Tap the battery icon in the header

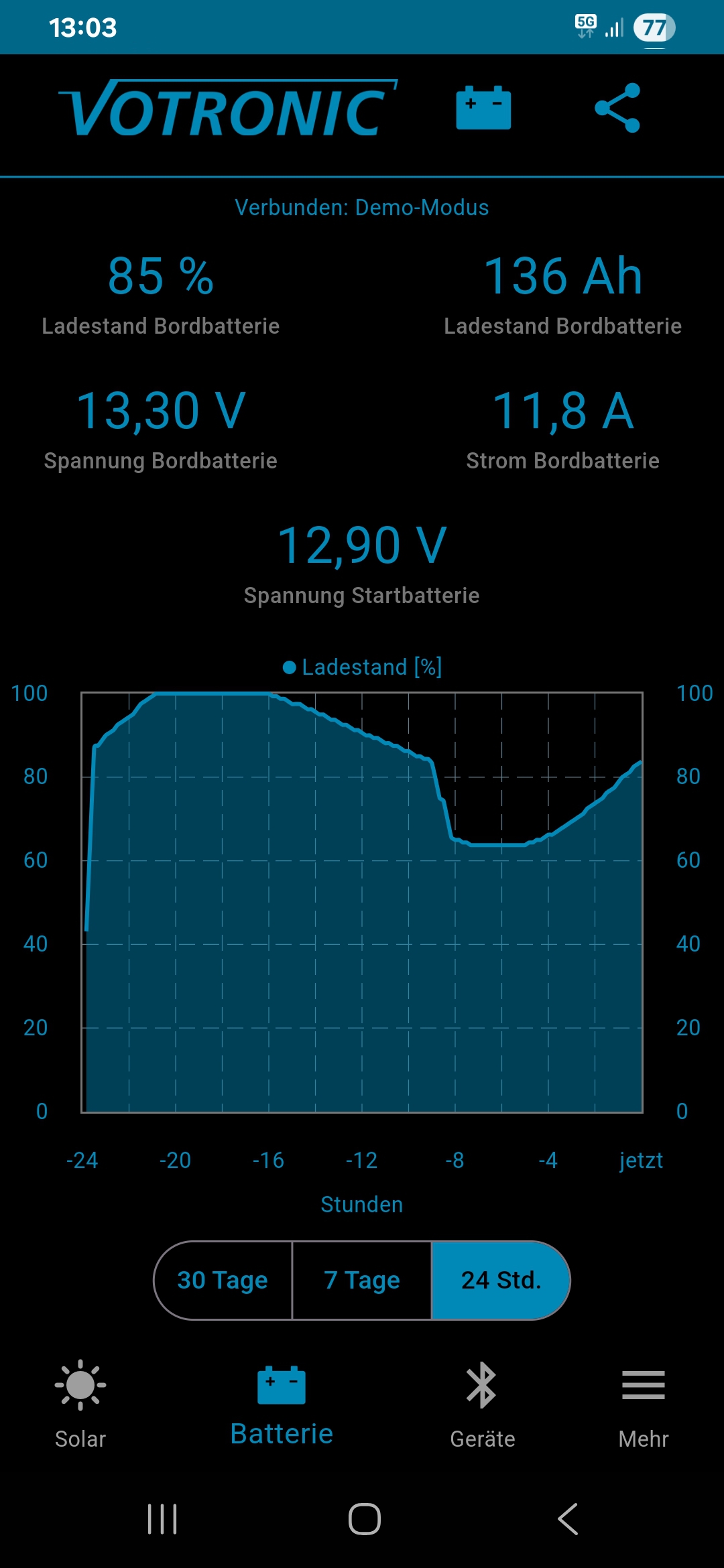pyautogui.click(x=483, y=108)
